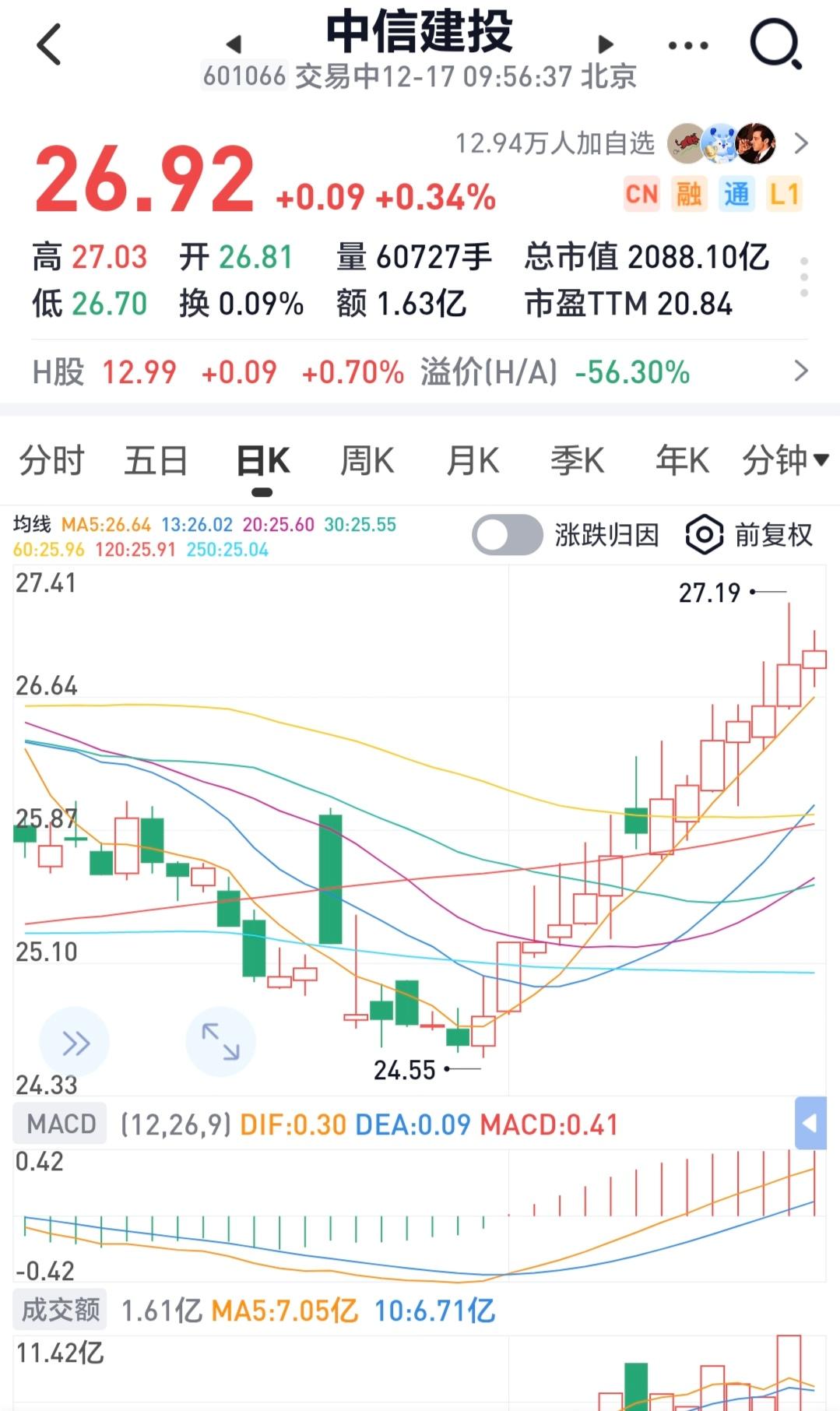Tap the 27.19 high price marker
Screen dimensions: 840x1411
pyautogui.click(x=708, y=593)
